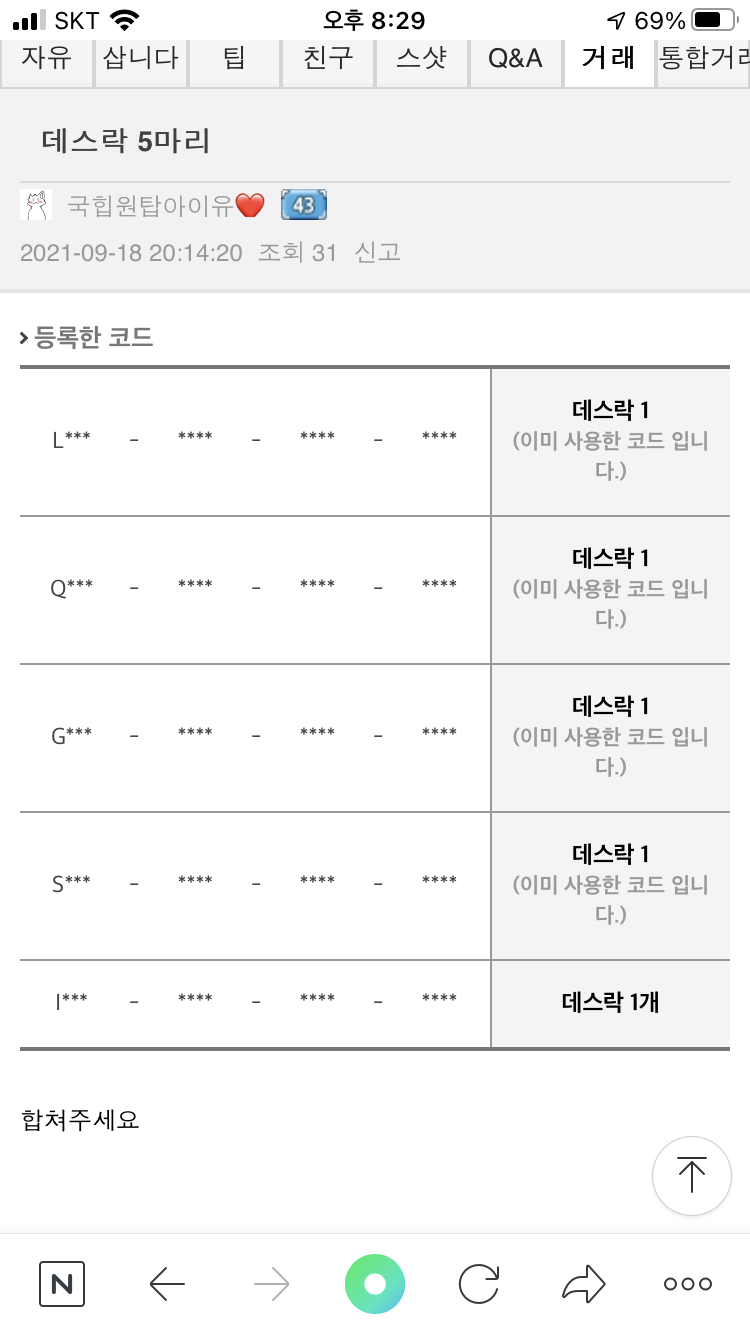
Task: Go back to the previous page
Action: [x=167, y=1284]
